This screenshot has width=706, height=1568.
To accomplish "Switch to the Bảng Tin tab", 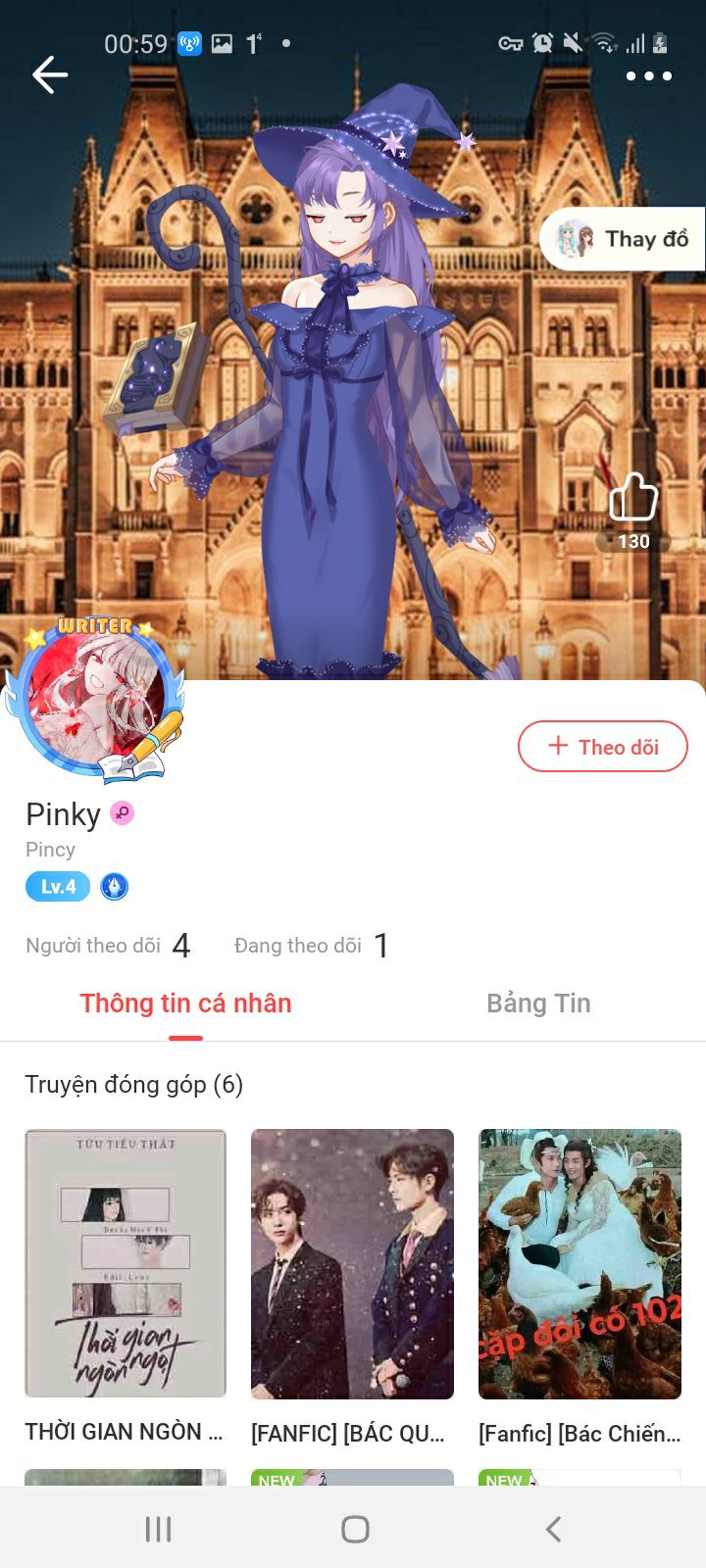I will 538,1004.
